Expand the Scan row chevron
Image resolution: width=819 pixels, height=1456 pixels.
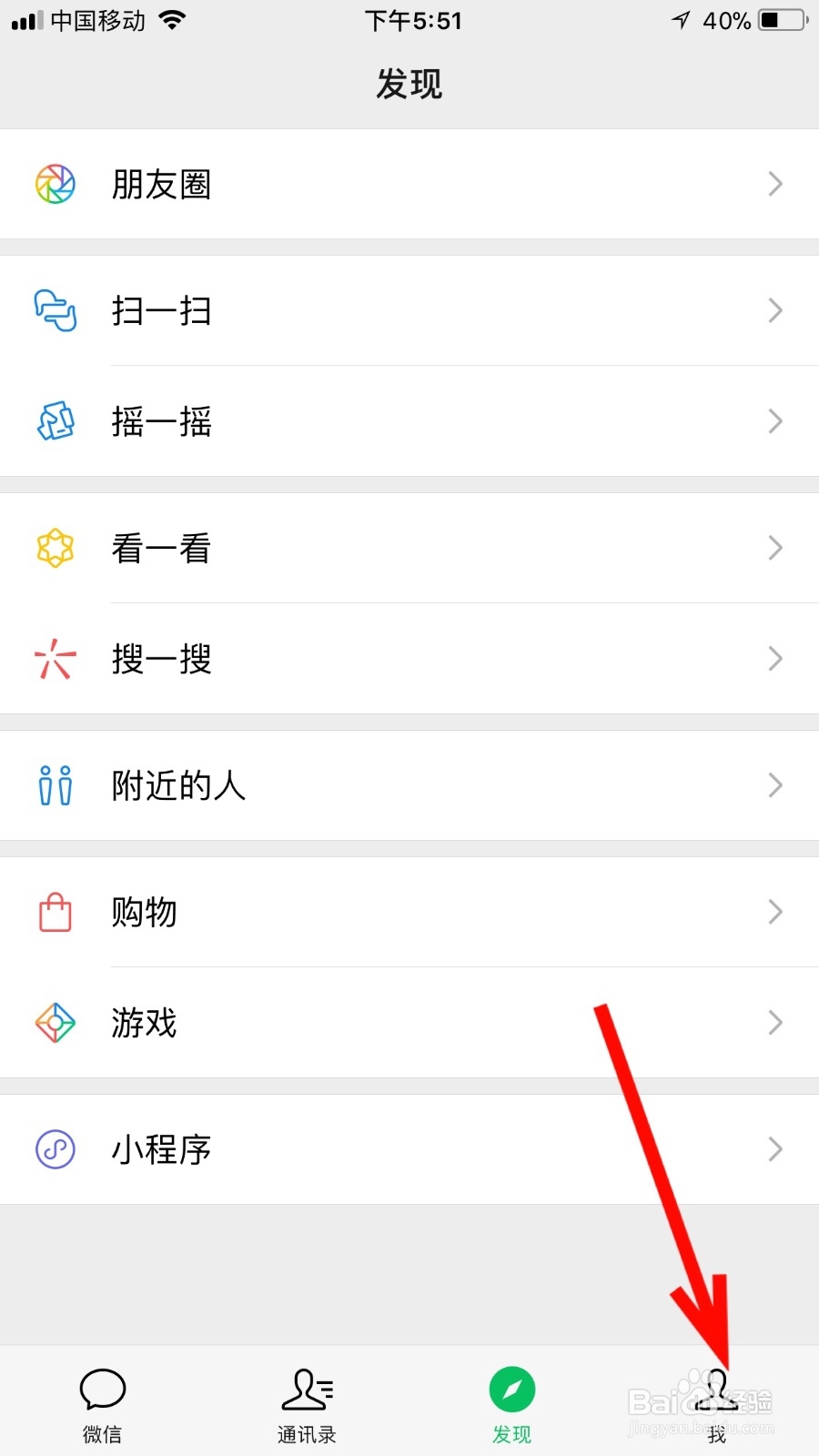(x=774, y=310)
